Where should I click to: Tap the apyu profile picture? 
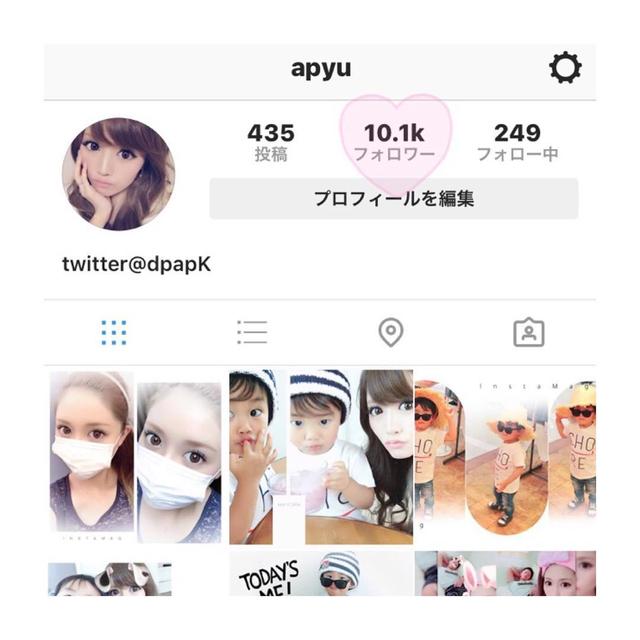click(118, 173)
